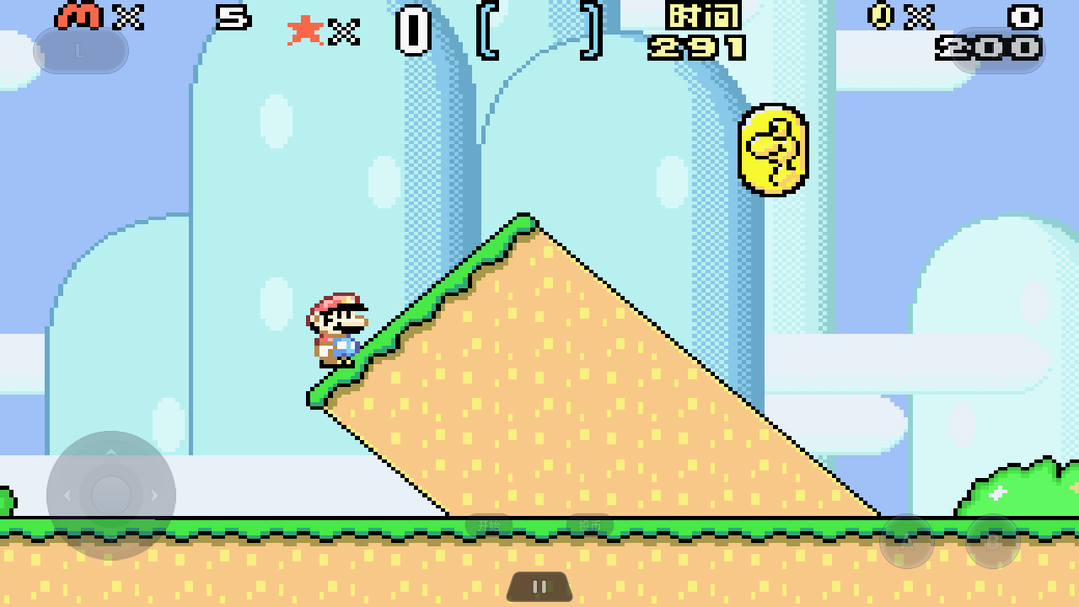Tap the virtual joystick pad
Image resolution: width=1079 pixels, height=607 pixels.
point(111,494)
